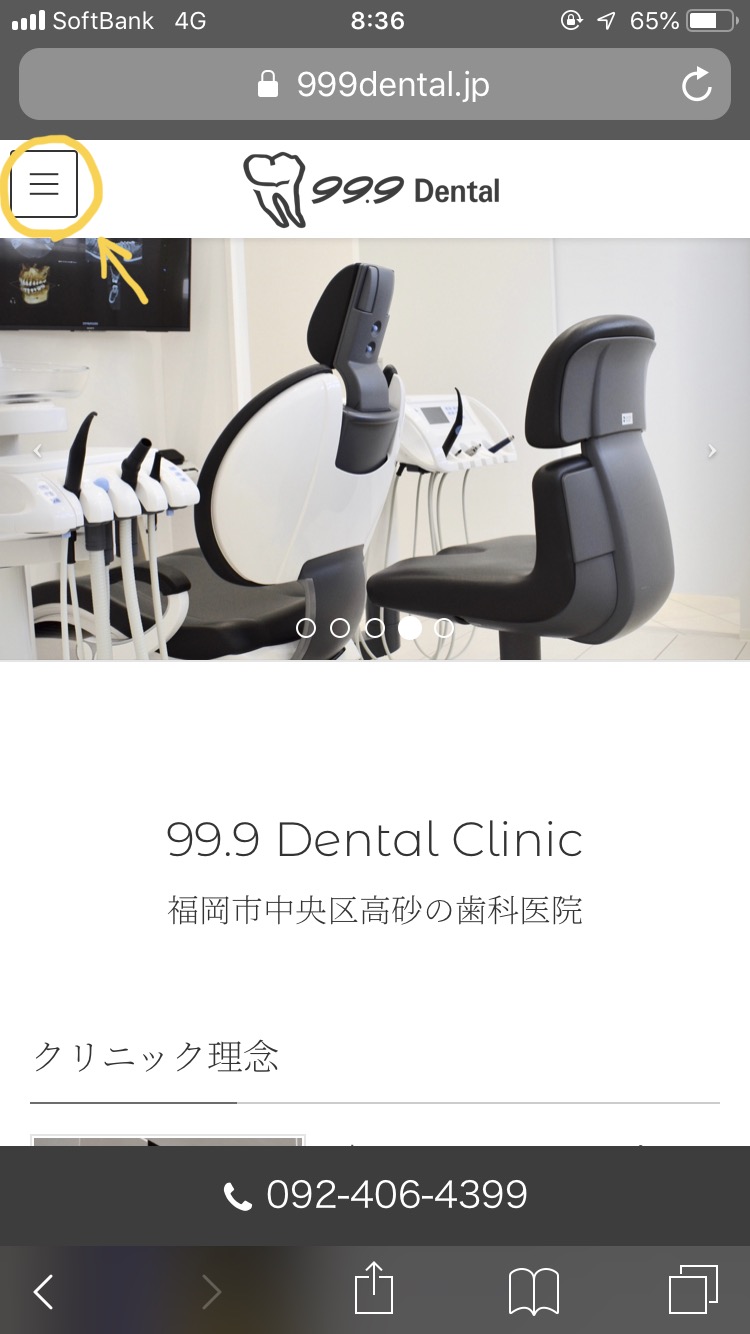Select the first slideshow dot
Viewport: 750px width, 1334px height.
coord(306,628)
